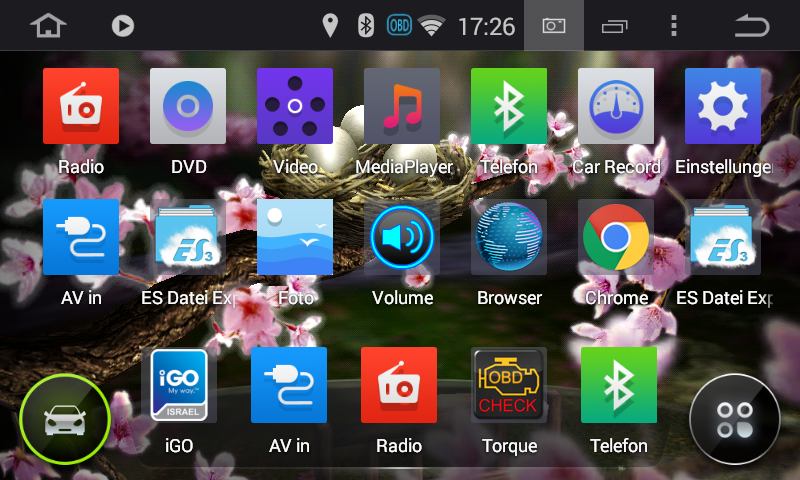Open the Torque OBD app
The height and width of the screenshot is (480, 800).
click(x=509, y=386)
